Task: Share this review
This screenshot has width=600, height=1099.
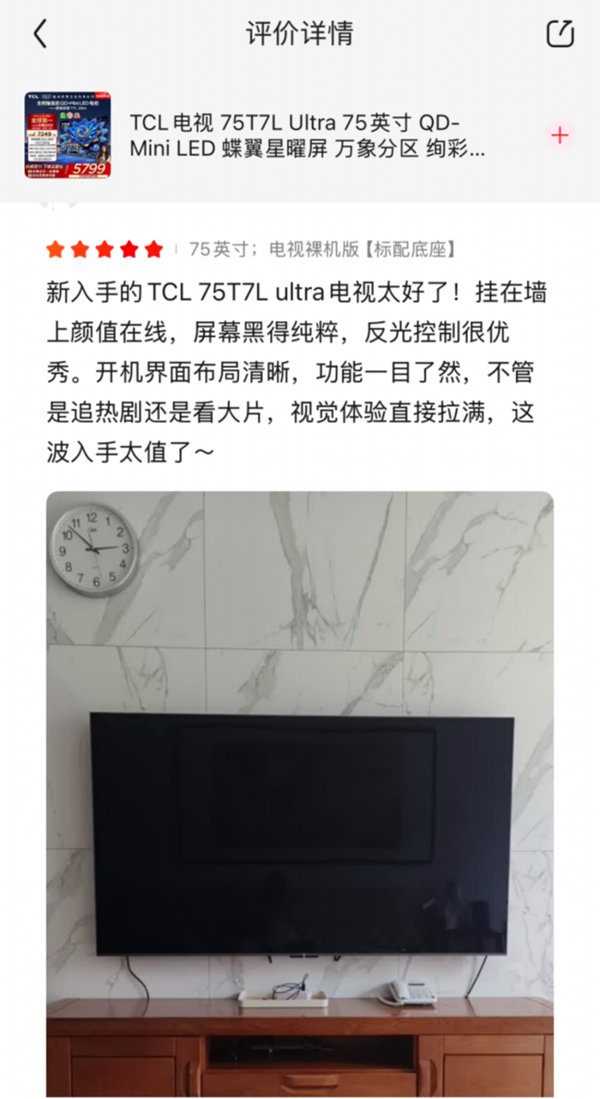Action: point(560,34)
